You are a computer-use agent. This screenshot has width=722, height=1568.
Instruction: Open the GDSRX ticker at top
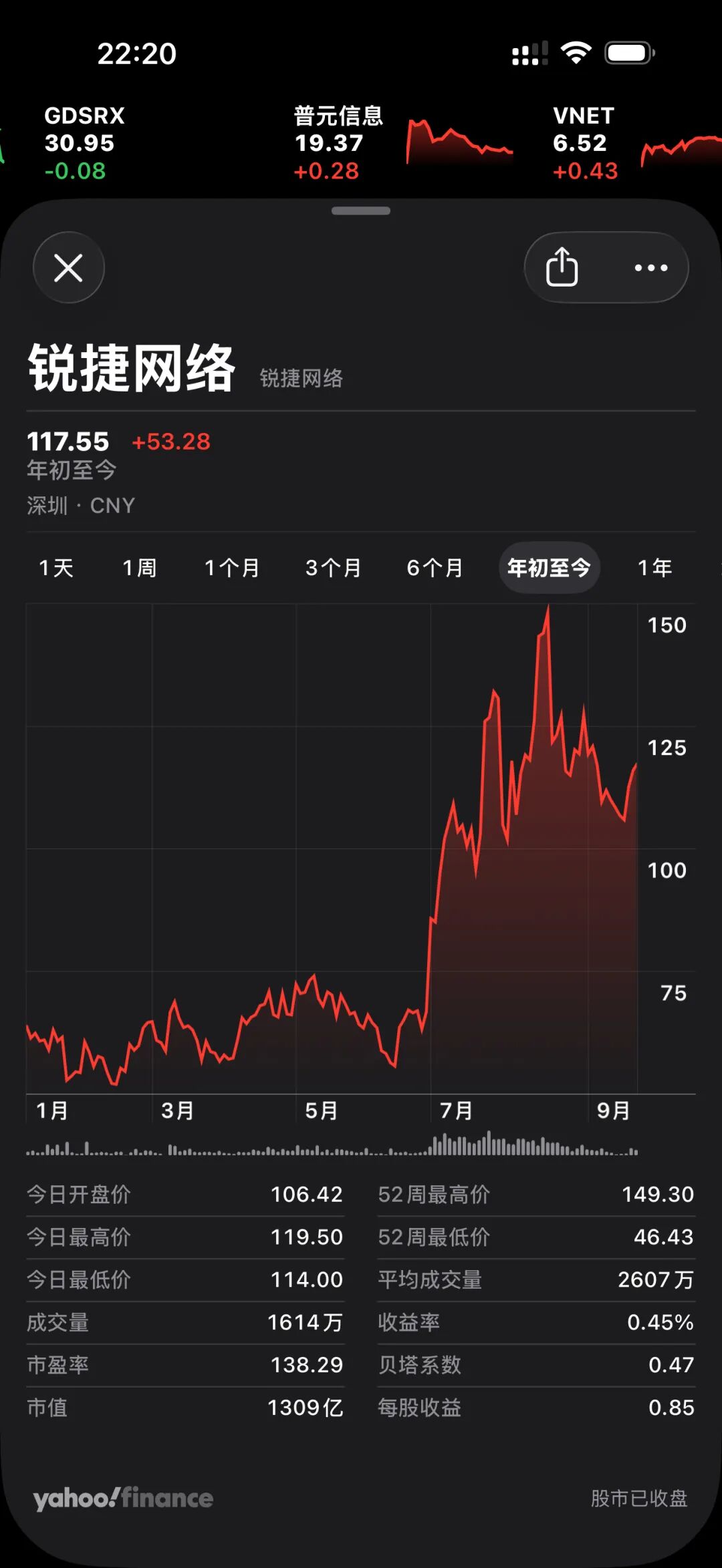point(85,143)
